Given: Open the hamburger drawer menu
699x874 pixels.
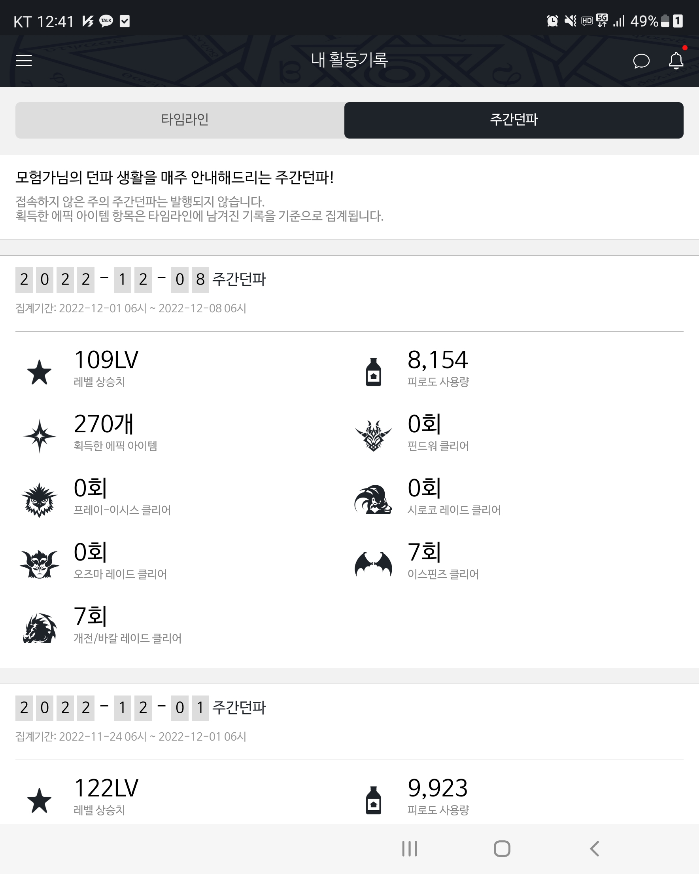Looking at the screenshot, I should pos(24,61).
